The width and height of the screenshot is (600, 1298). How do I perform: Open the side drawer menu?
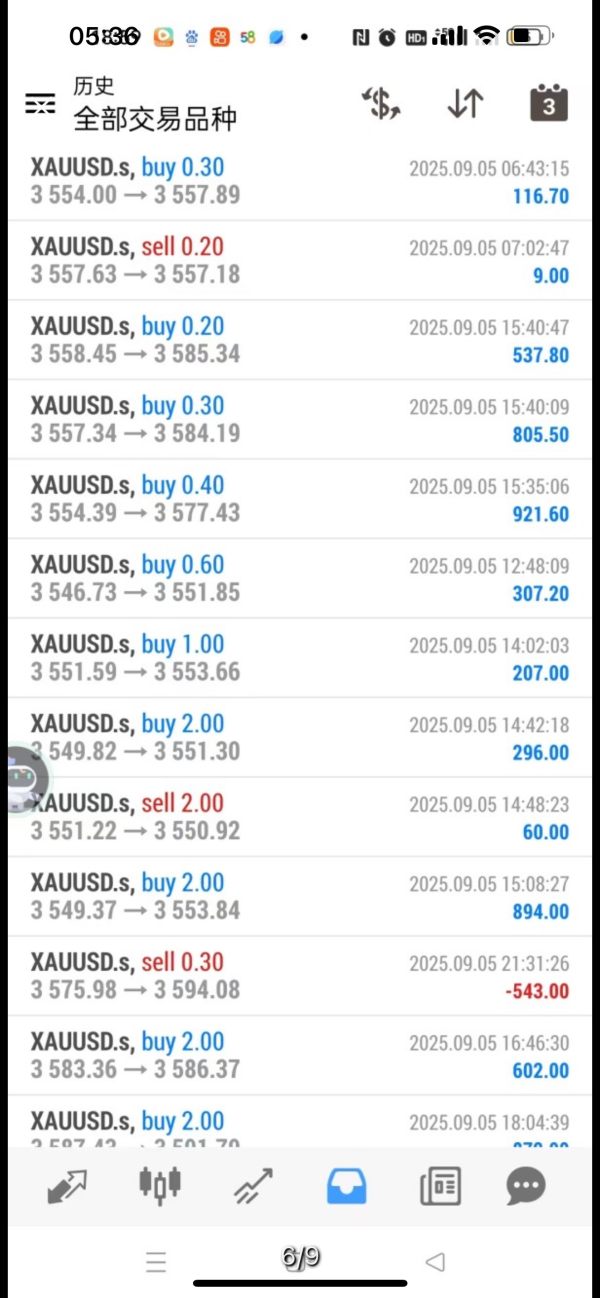(x=40, y=103)
